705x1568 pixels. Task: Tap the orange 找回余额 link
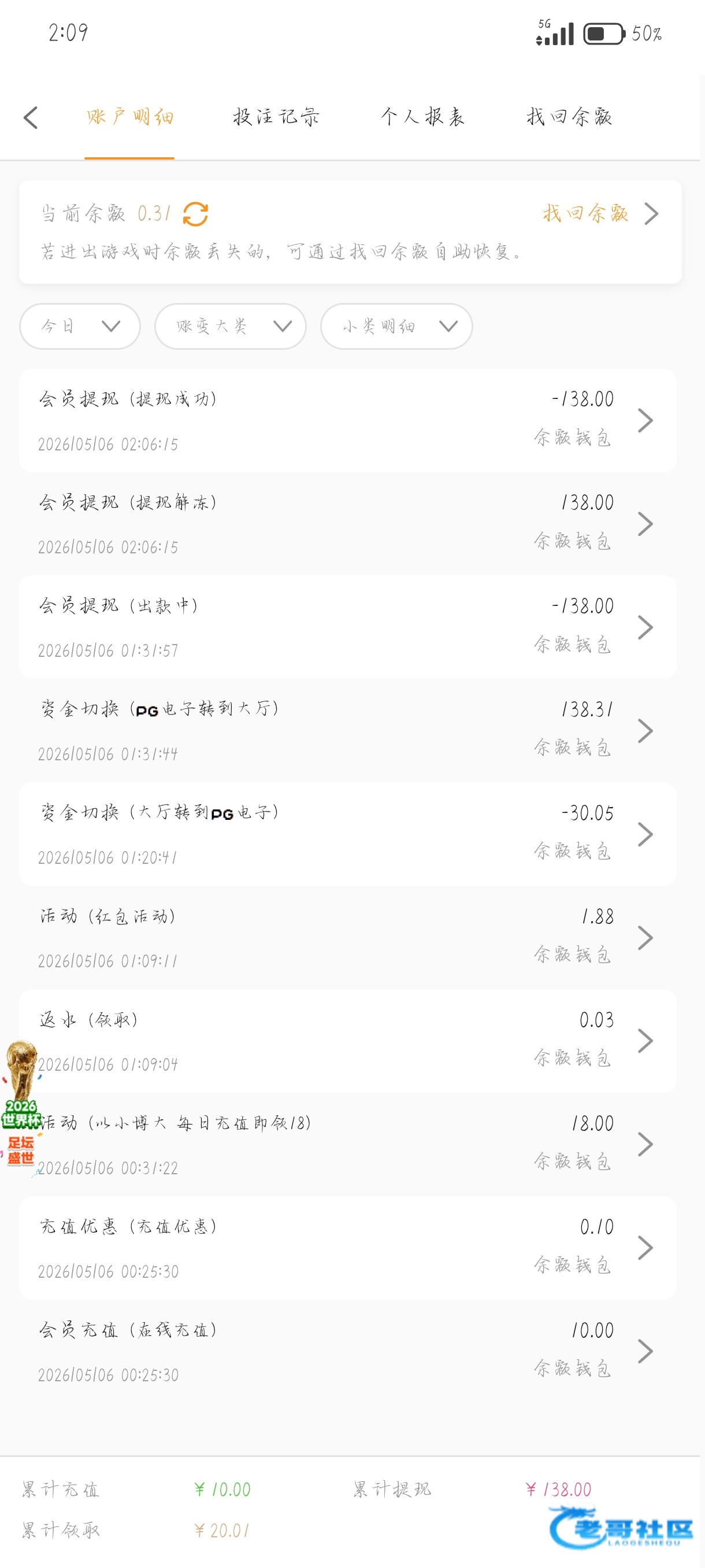click(586, 214)
